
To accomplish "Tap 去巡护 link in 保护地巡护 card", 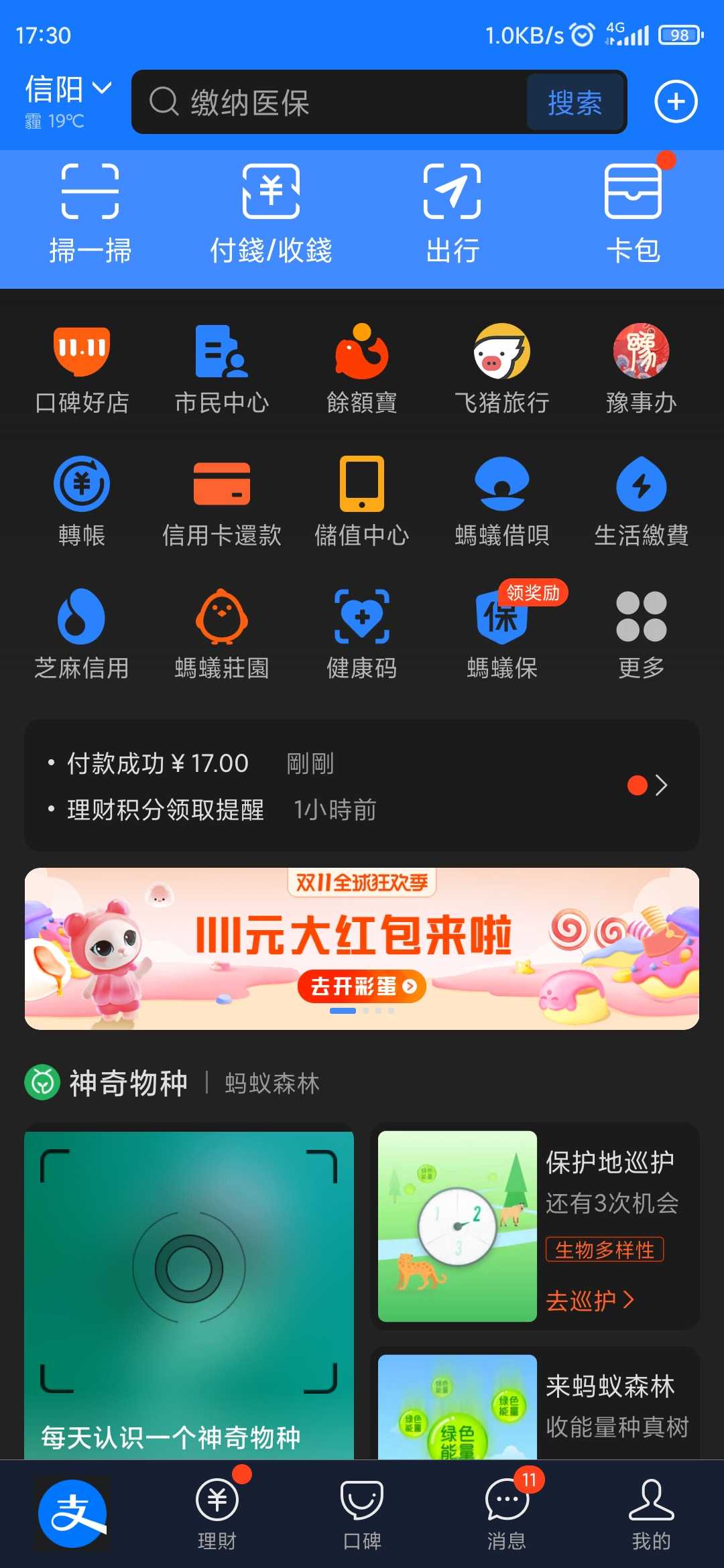I will click(x=590, y=1301).
